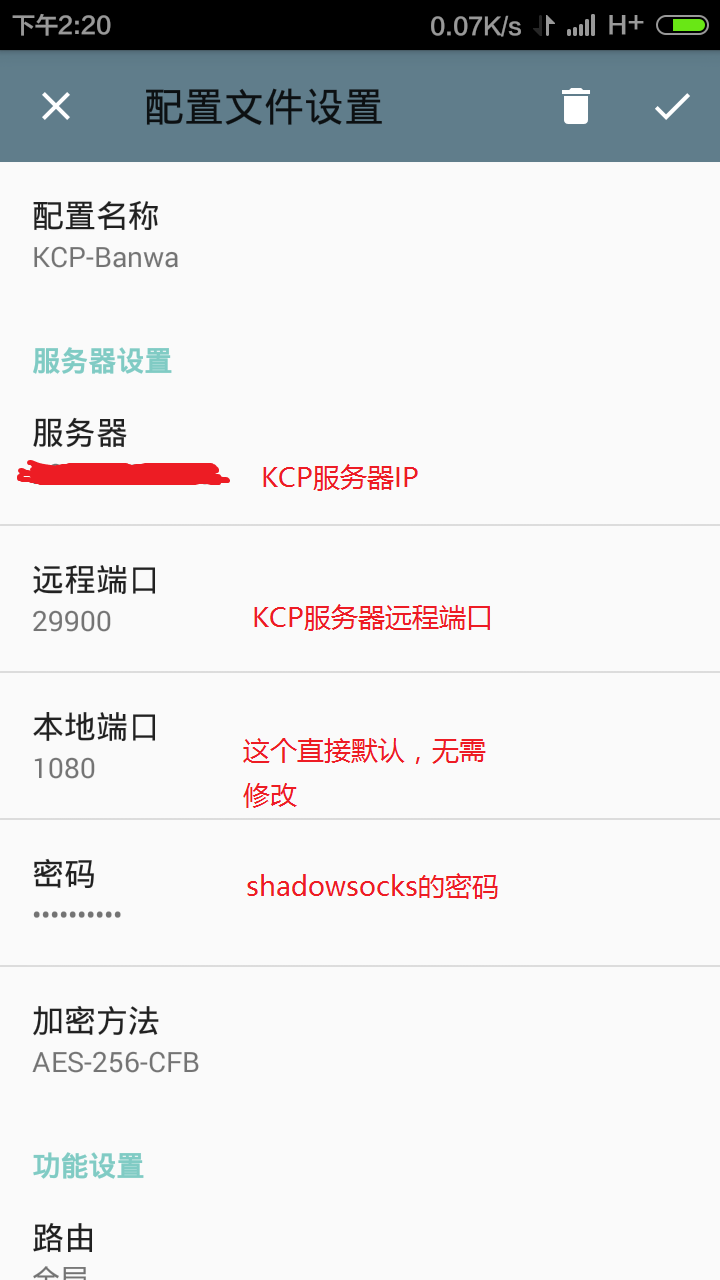Screen dimensions: 720x1280
Task: Save the profile using the checkmark
Action: 672,106
